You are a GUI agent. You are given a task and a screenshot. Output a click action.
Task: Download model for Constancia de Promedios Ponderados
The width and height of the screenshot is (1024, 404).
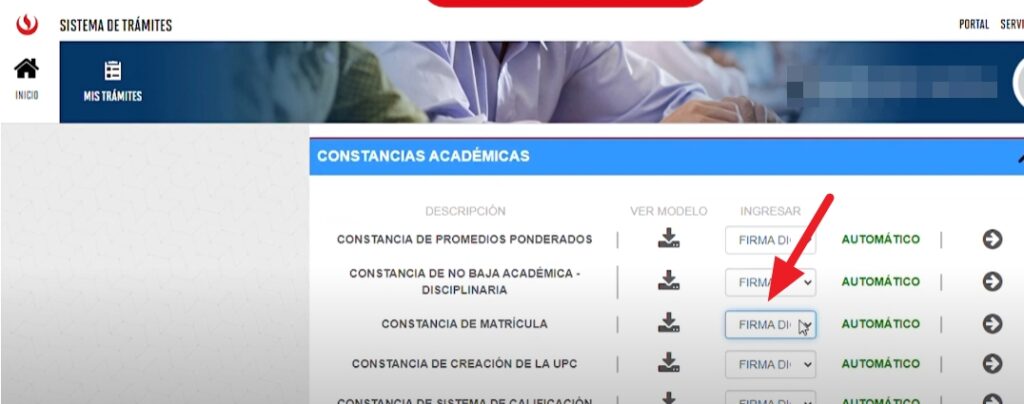669,239
